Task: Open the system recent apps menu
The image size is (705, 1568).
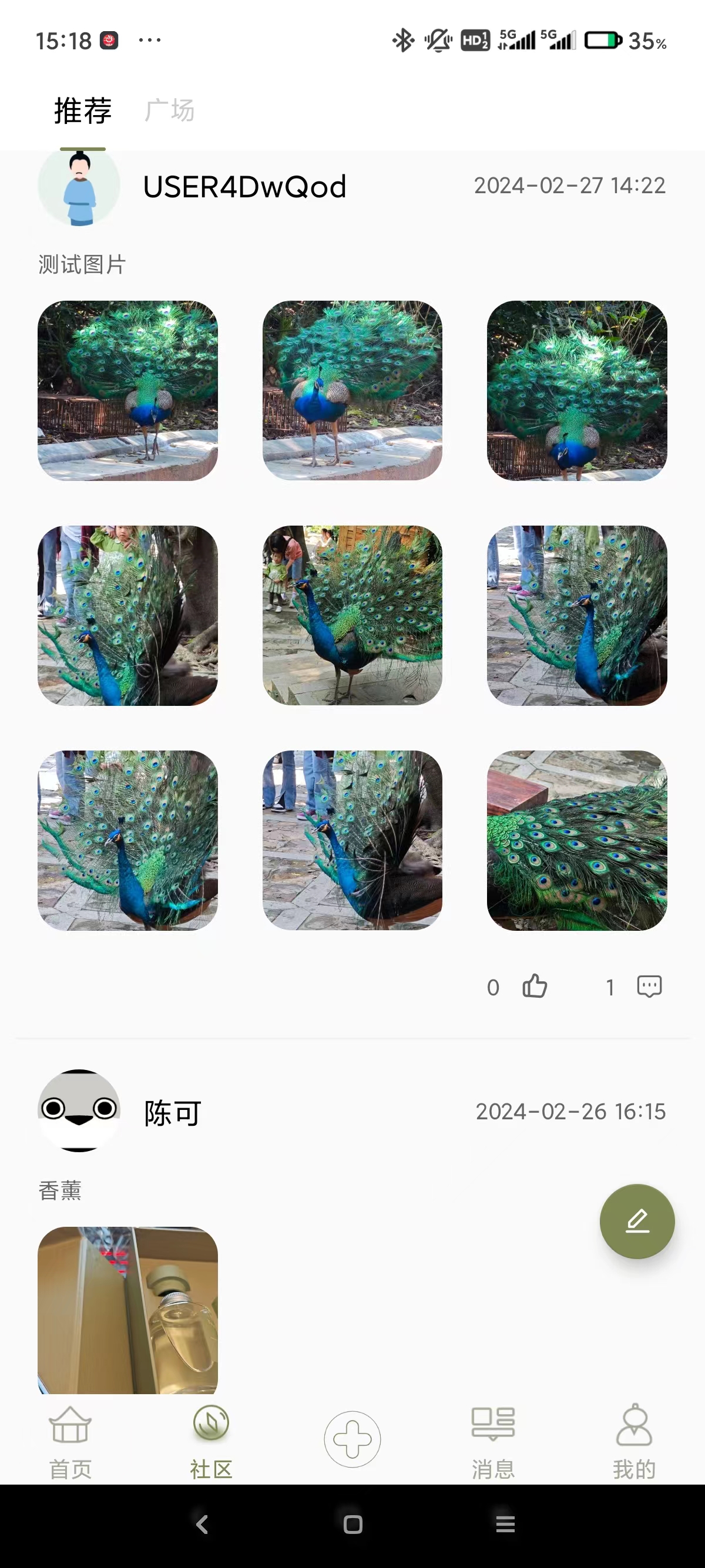Action: pyautogui.click(x=505, y=1524)
